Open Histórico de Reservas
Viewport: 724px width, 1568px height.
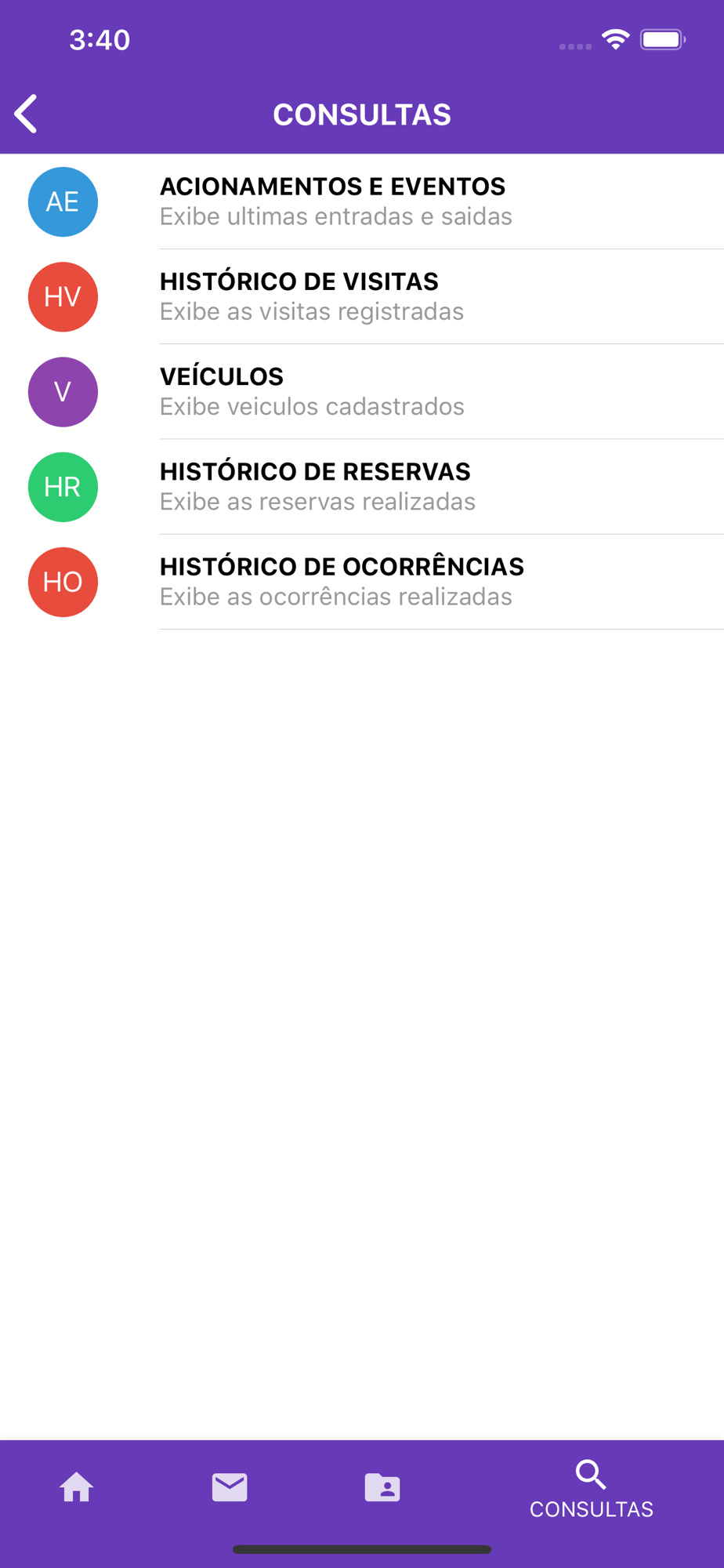click(x=362, y=487)
